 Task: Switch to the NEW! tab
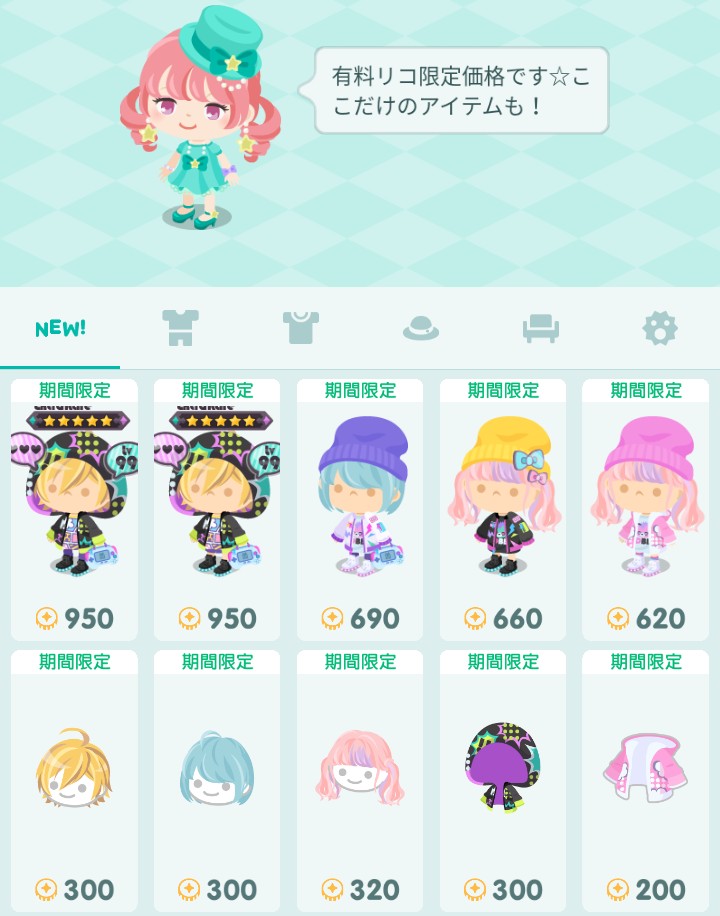60,328
